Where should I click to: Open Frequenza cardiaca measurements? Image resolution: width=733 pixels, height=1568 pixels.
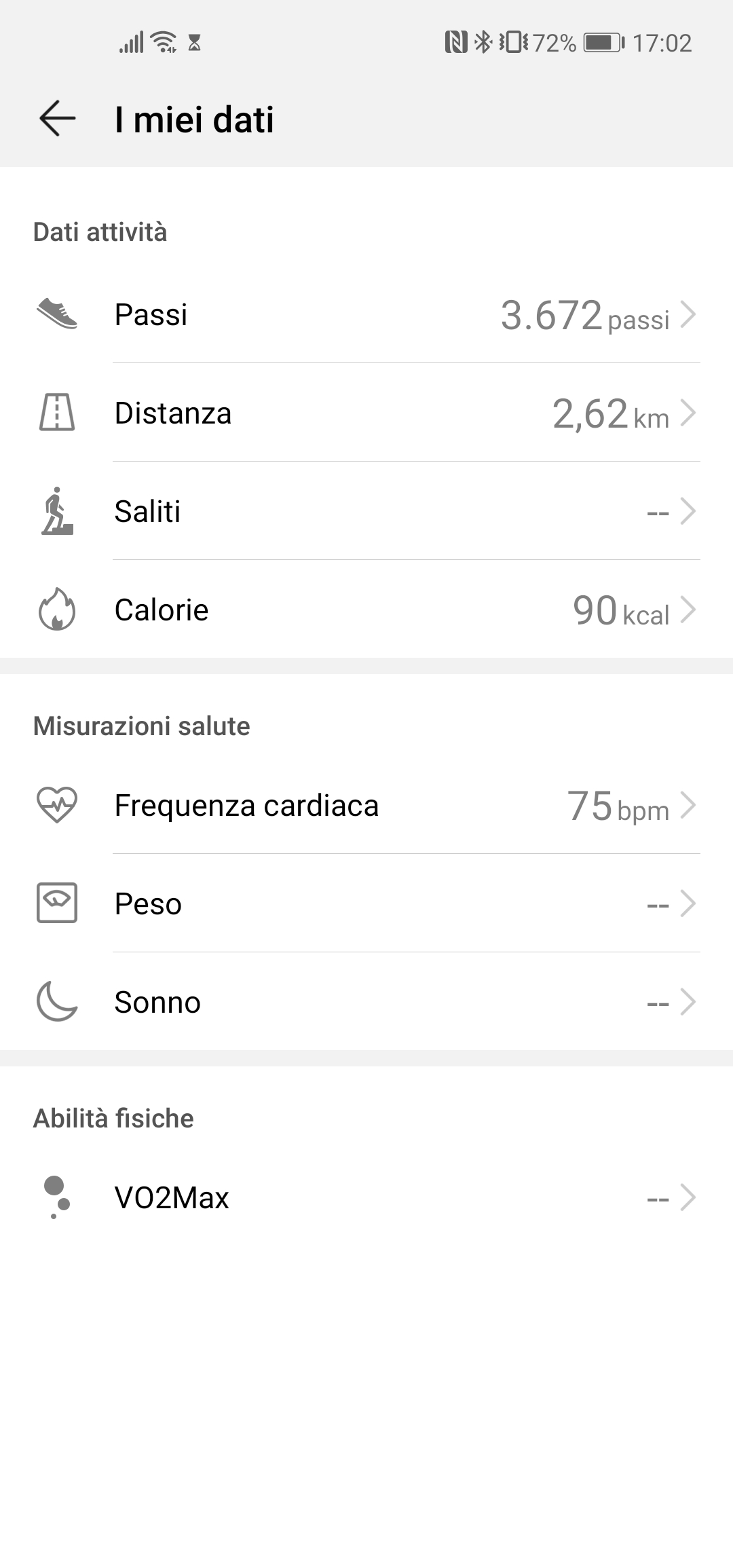pyautogui.click(x=366, y=805)
